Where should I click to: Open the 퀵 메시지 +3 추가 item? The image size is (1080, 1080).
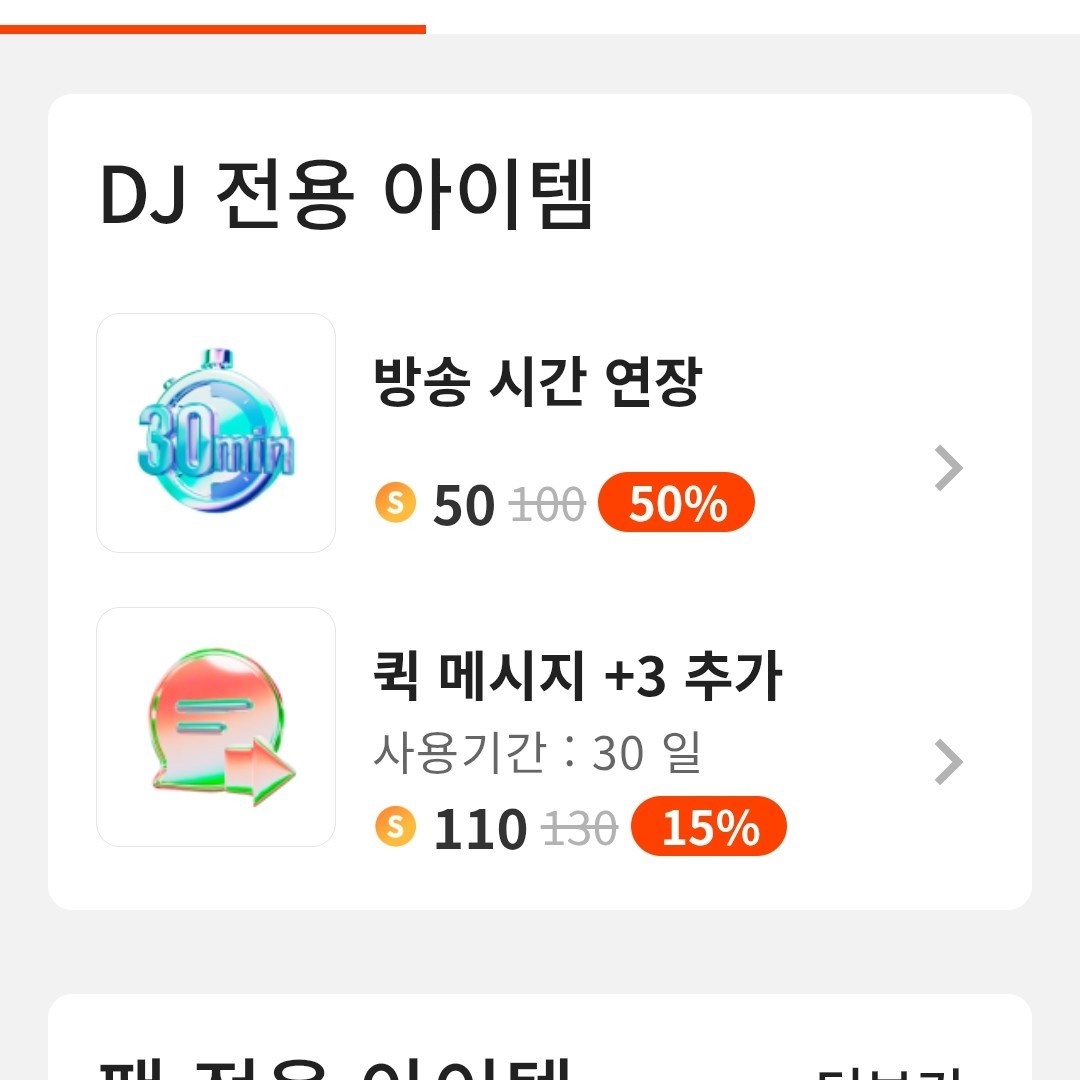click(x=536, y=728)
